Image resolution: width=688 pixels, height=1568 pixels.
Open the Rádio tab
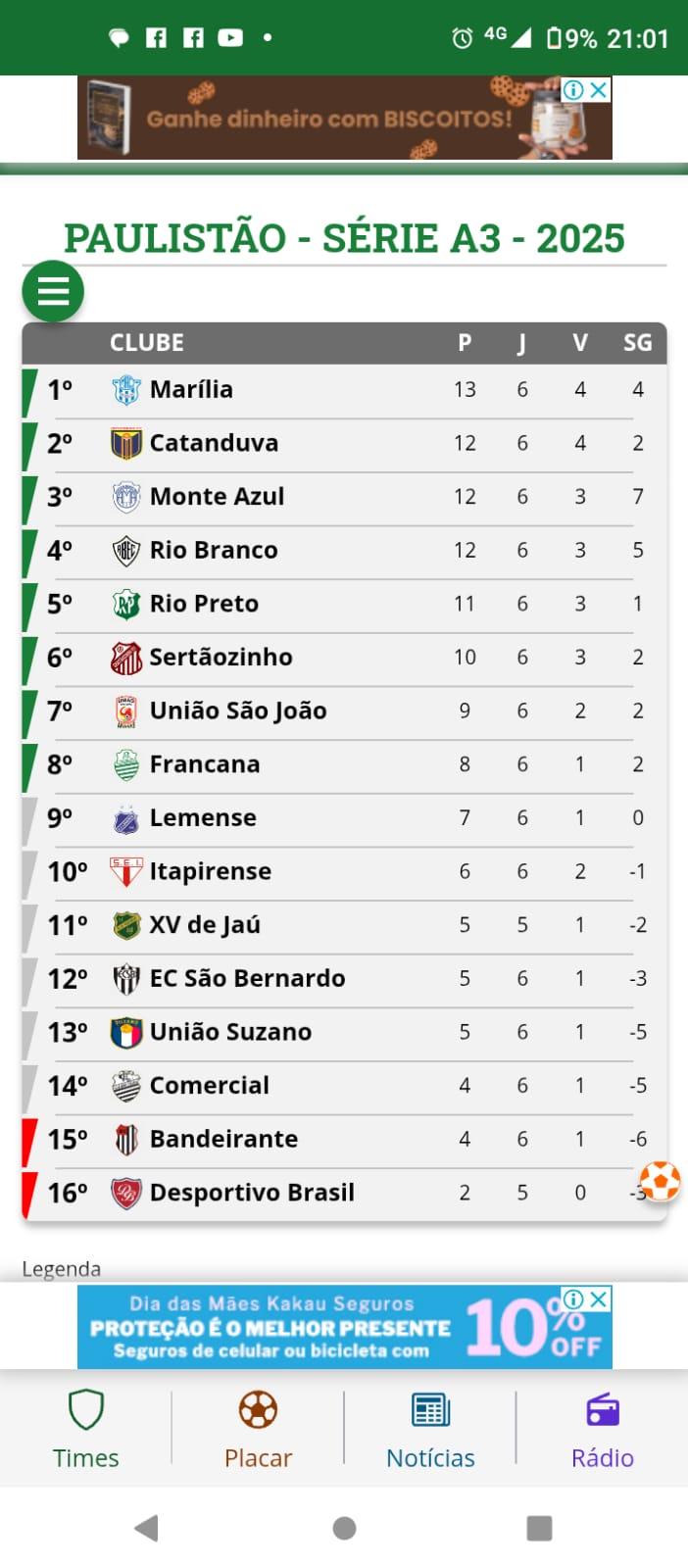(x=603, y=1429)
